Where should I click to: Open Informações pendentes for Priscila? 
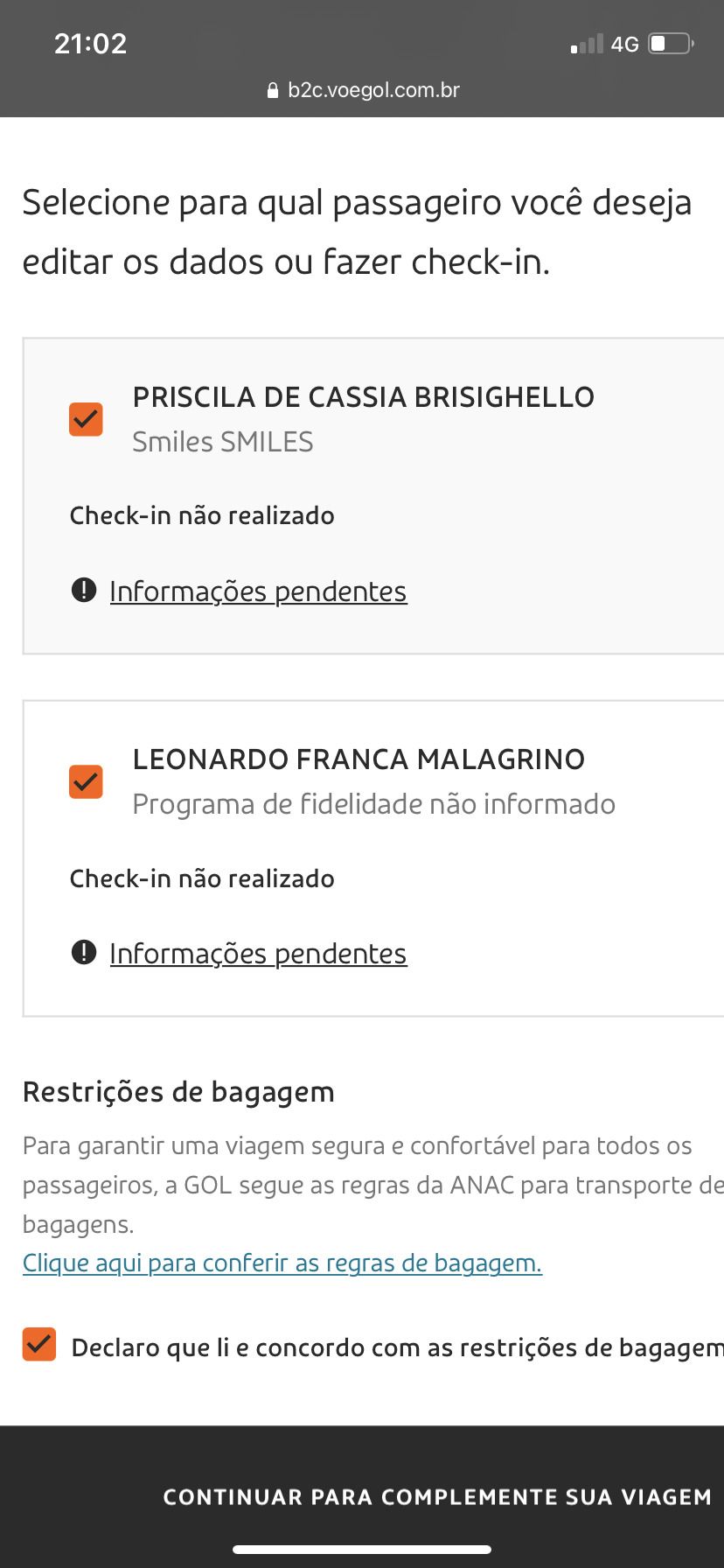pos(258,591)
